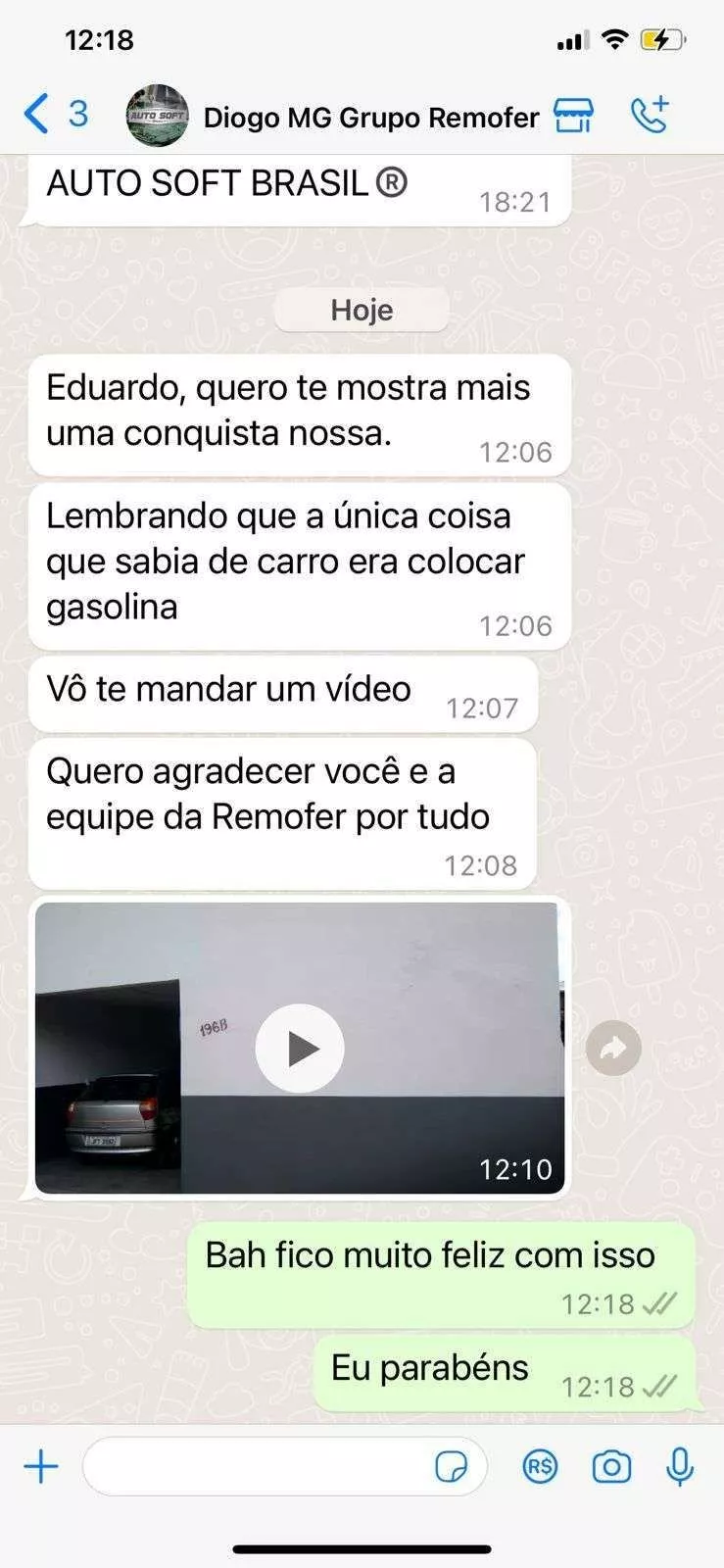
Task: Forward the video message
Action: coord(613,1049)
